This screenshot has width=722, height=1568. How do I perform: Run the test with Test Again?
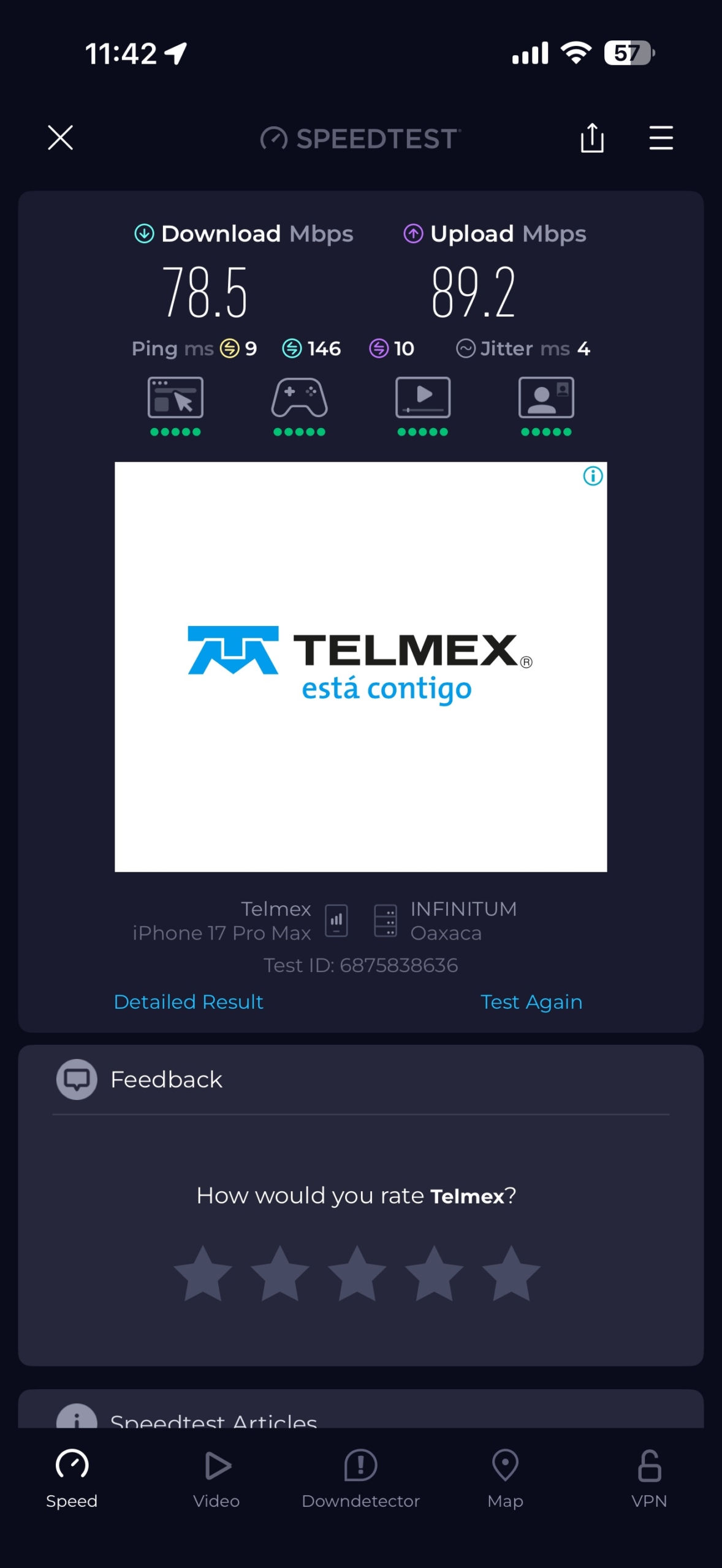[531, 1002]
